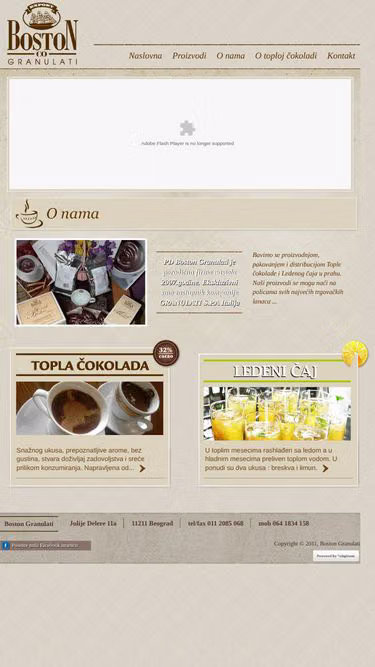
Task: Open the Topla čokolada card image
Action: [90, 408]
